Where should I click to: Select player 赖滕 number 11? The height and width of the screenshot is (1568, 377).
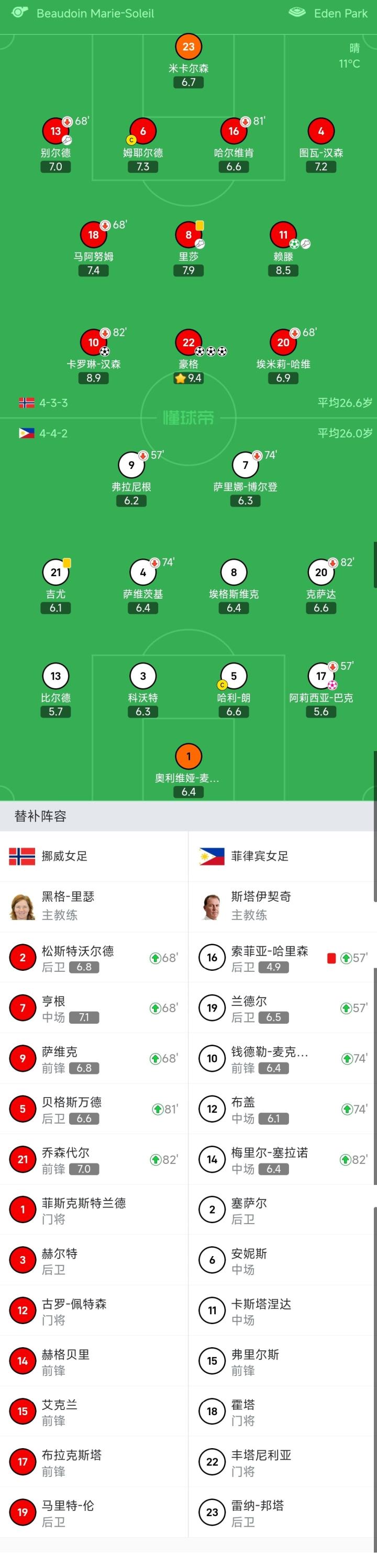point(283,236)
